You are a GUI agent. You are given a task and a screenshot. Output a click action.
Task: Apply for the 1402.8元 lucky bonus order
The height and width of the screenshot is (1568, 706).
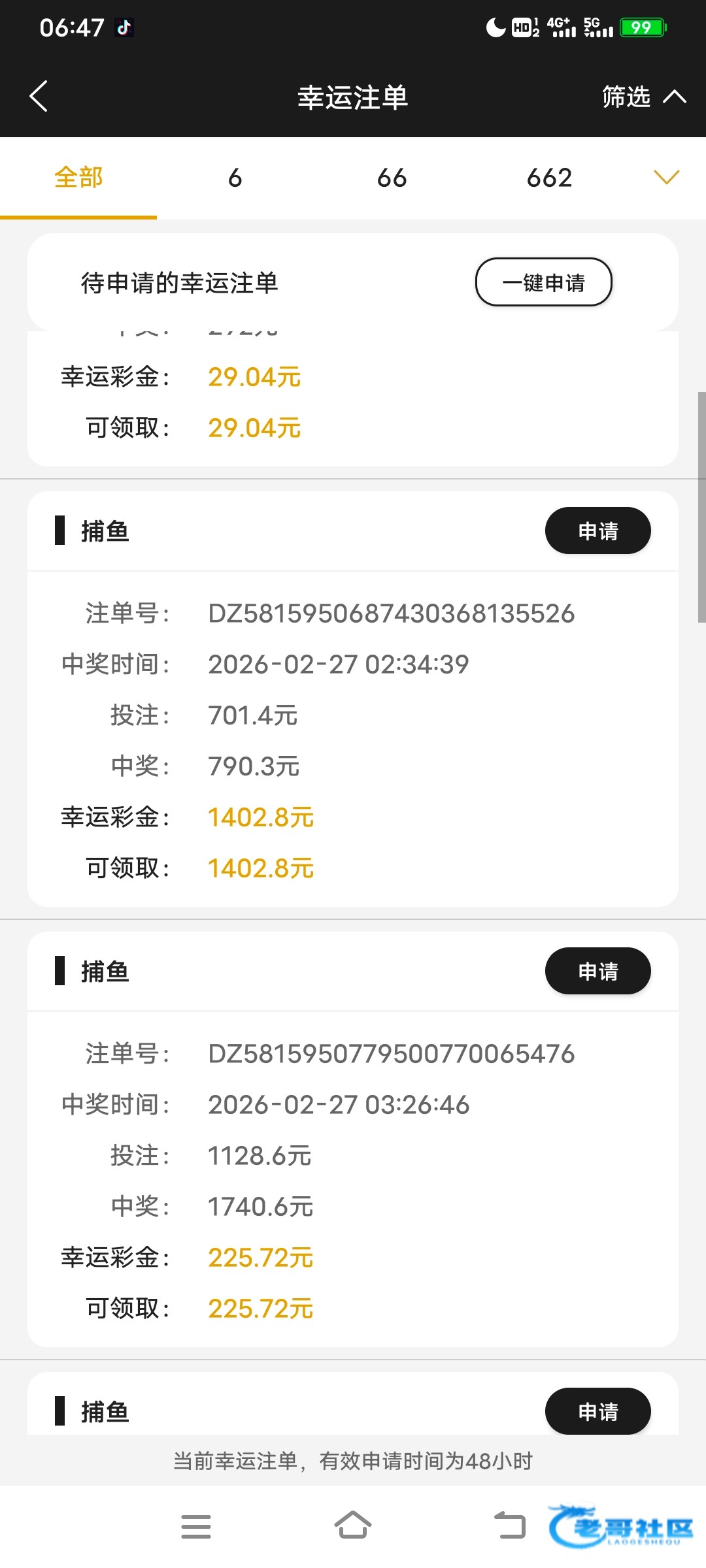[597, 531]
